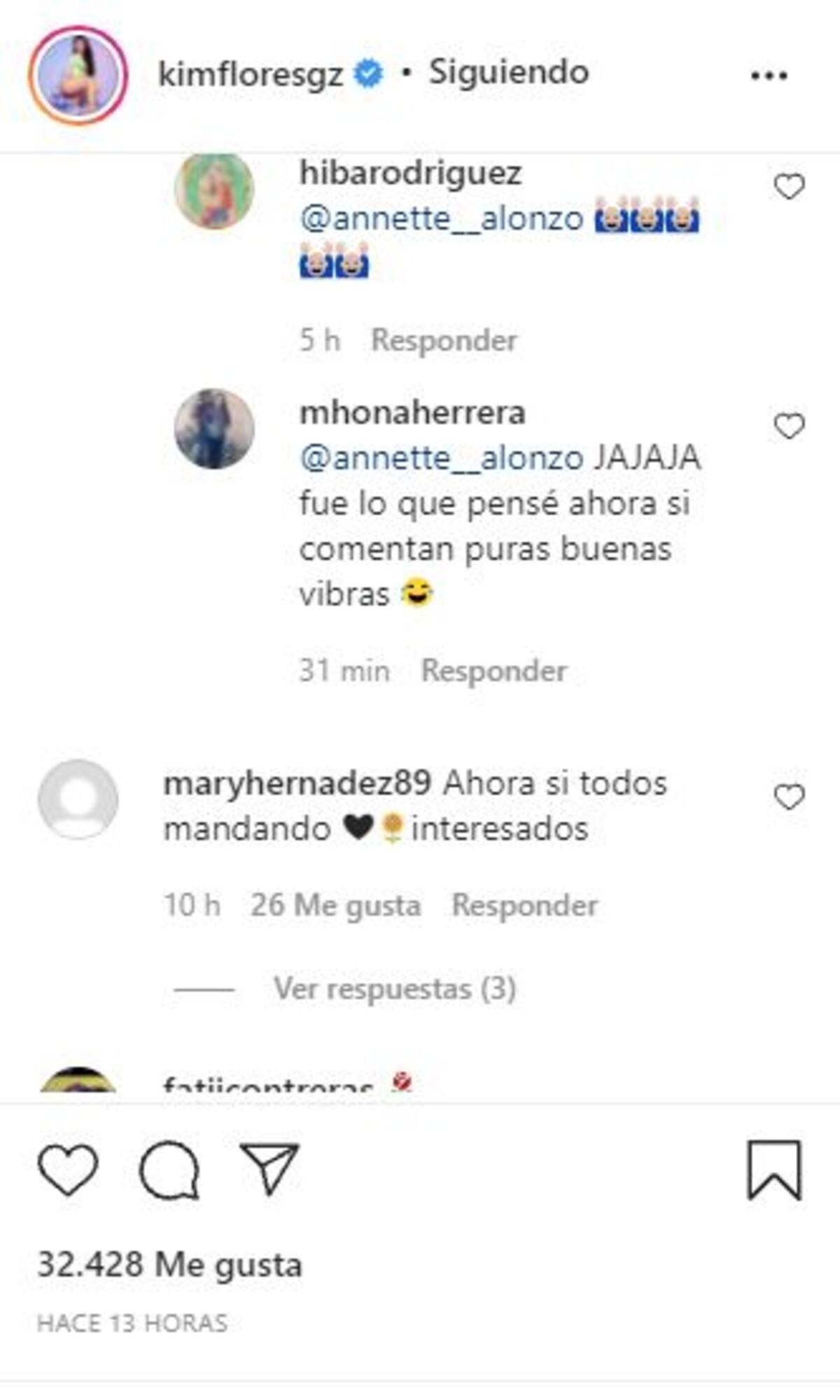Image resolution: width=840 pixels, height=1400 pixels.
Task: Reply to mhonaherrera's comment
Action: tap(494, 671)
